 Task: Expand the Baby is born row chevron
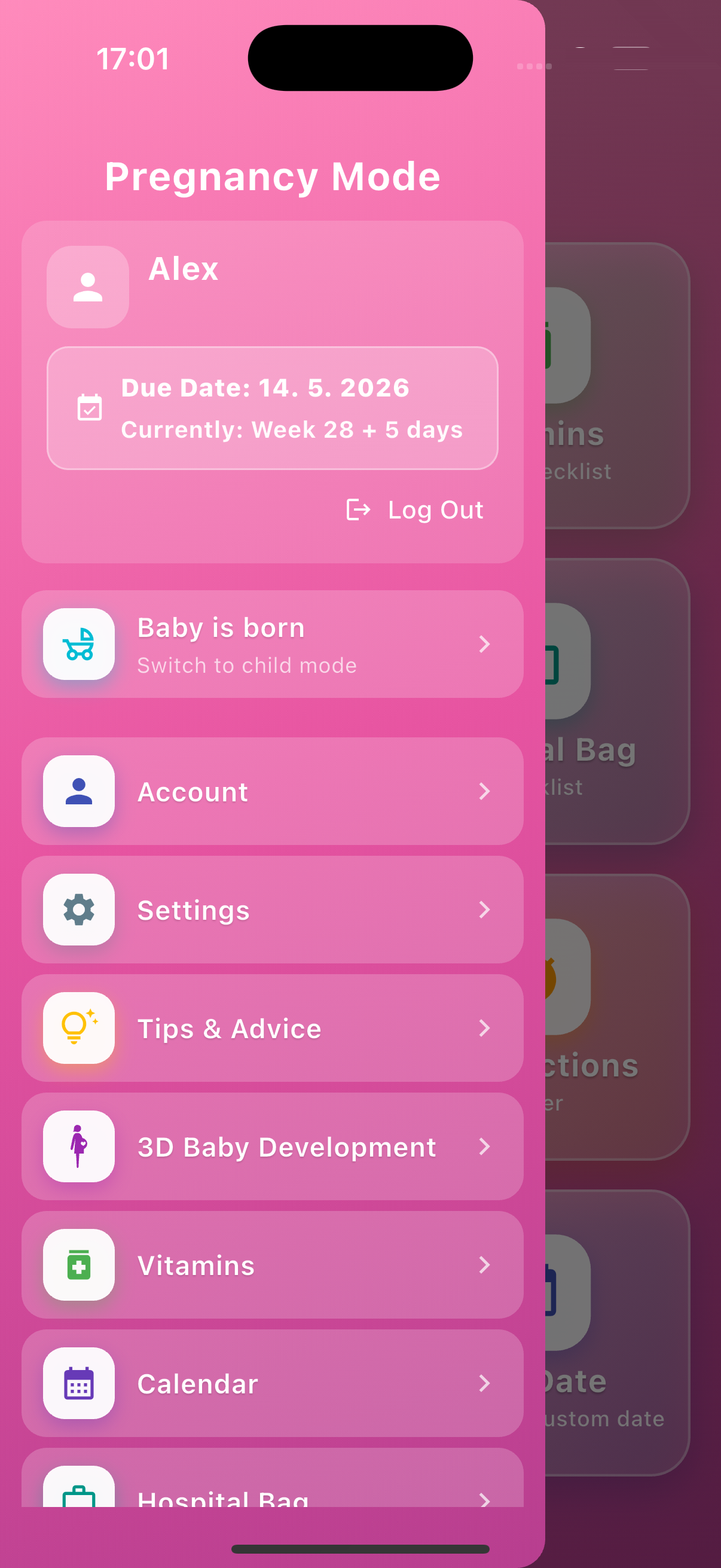pos(484,644)
